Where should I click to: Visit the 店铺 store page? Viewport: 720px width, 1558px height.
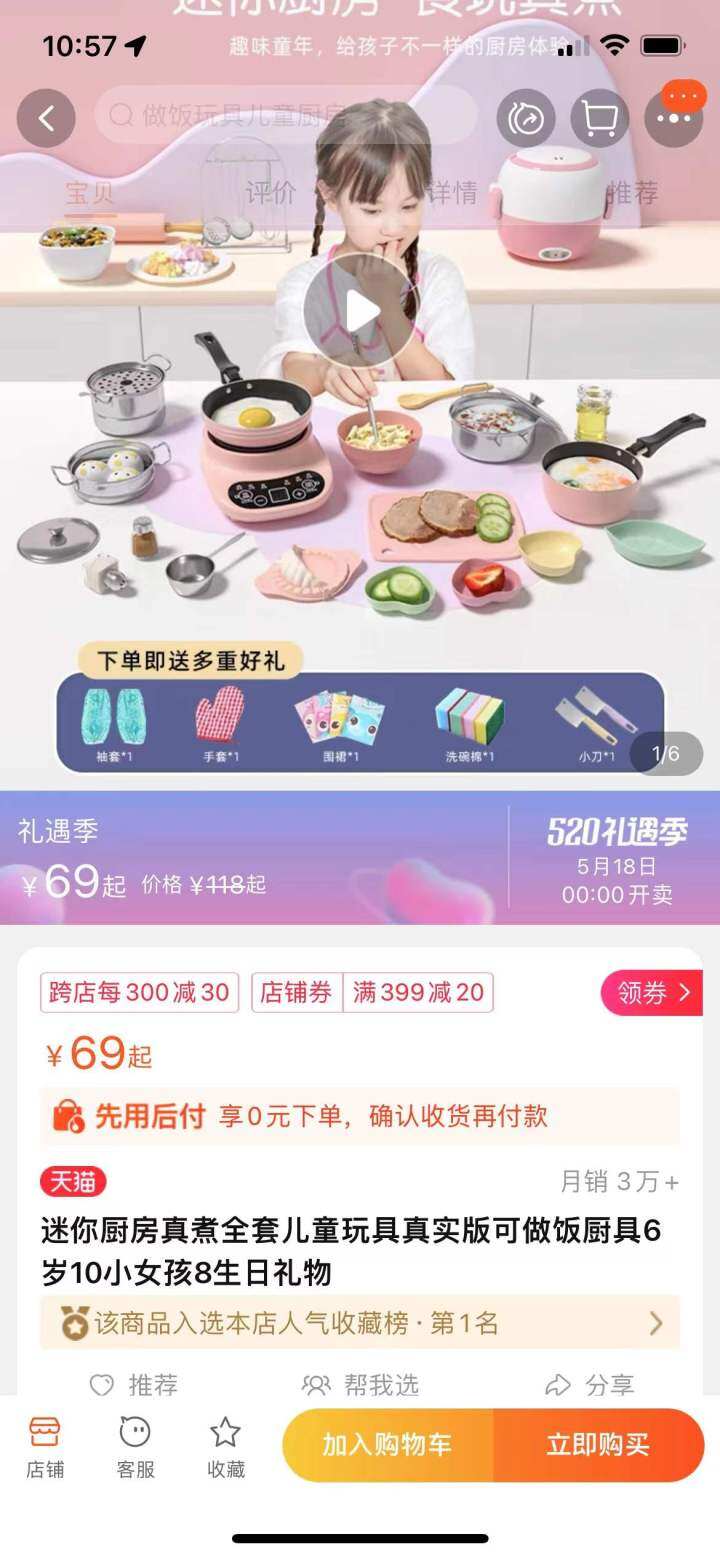[x=45, y=1446]
